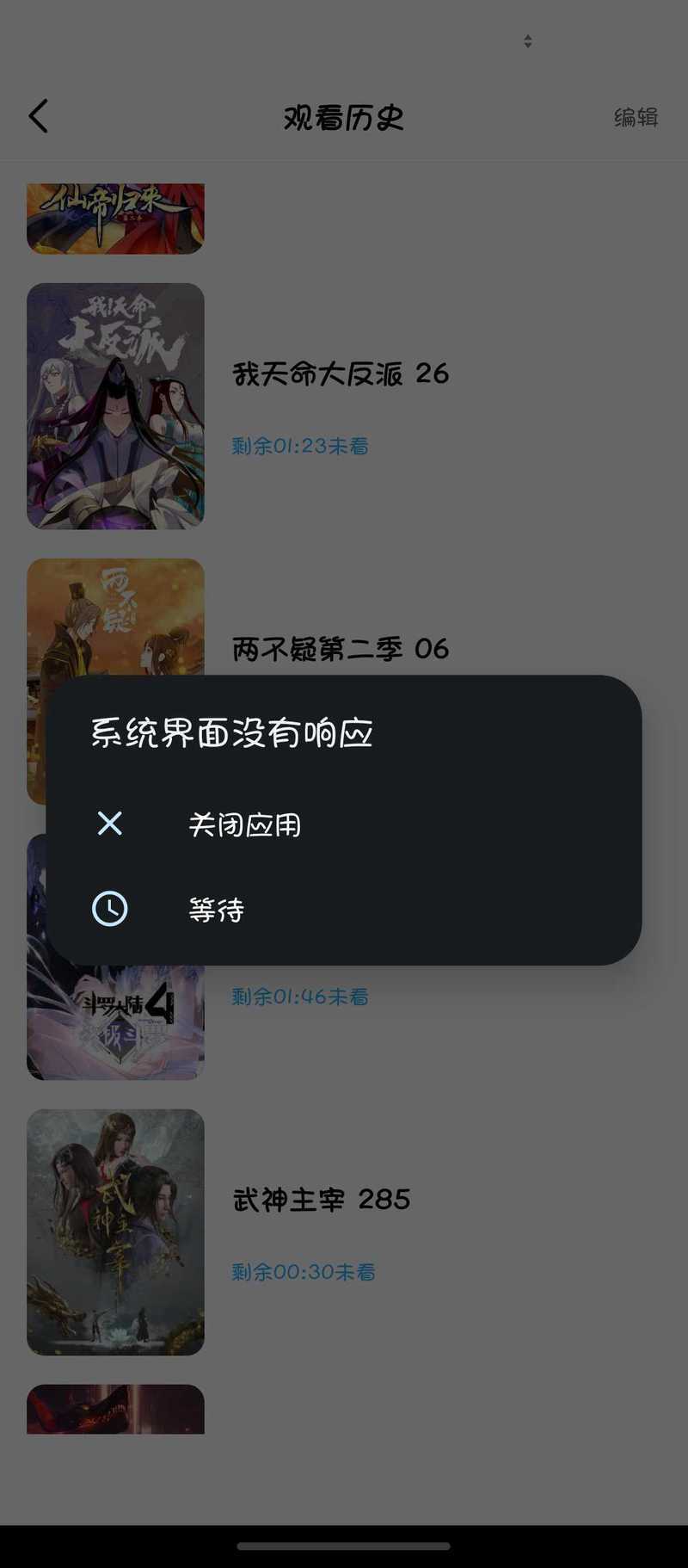
Task: Choose 等待 to keep waiting
Action: pos(344,909)
